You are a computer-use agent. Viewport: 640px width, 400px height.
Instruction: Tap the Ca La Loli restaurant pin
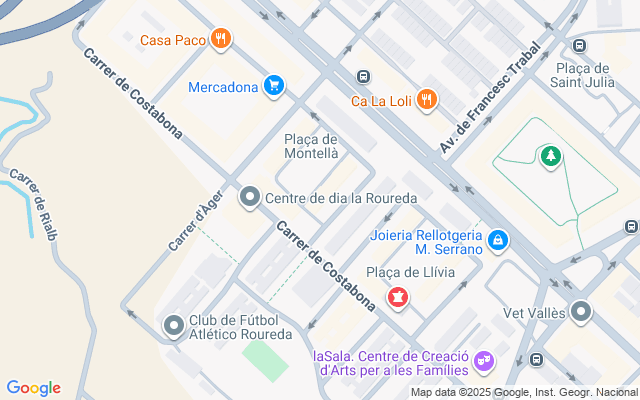tap(427, 99)
